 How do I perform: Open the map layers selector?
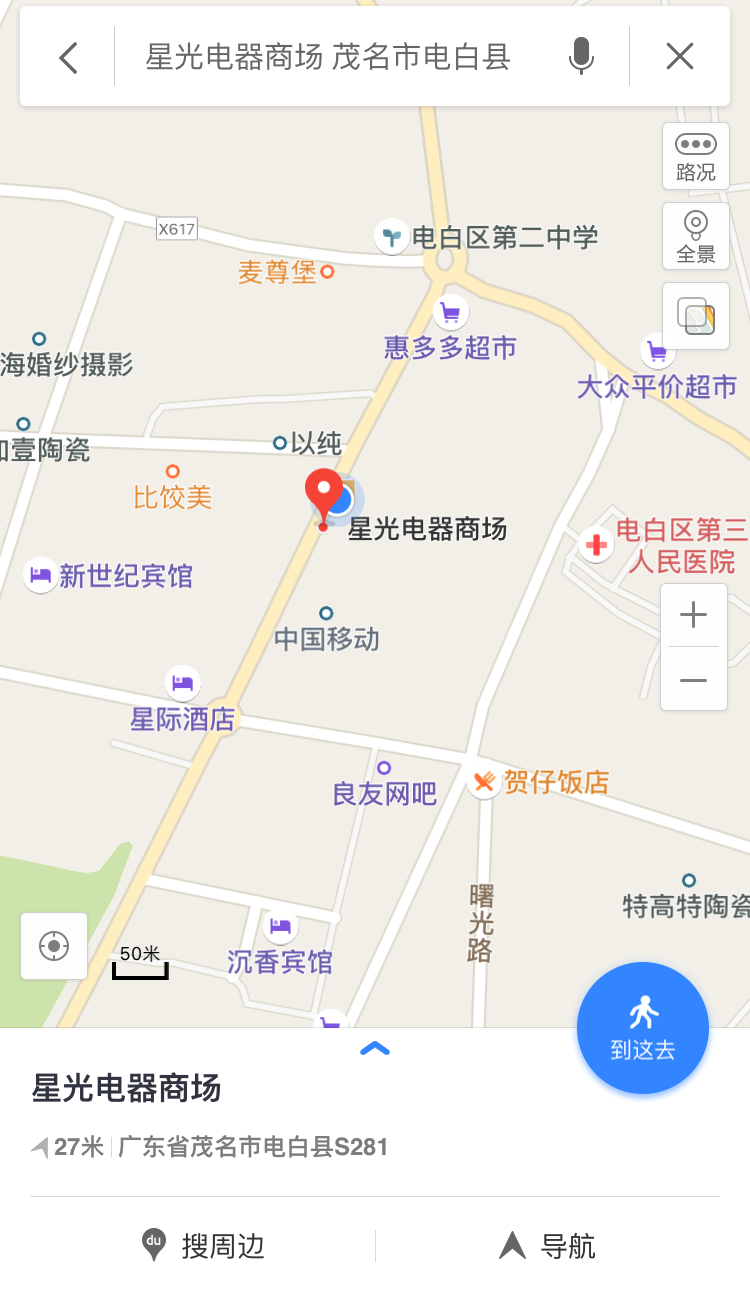coord(695,316)
